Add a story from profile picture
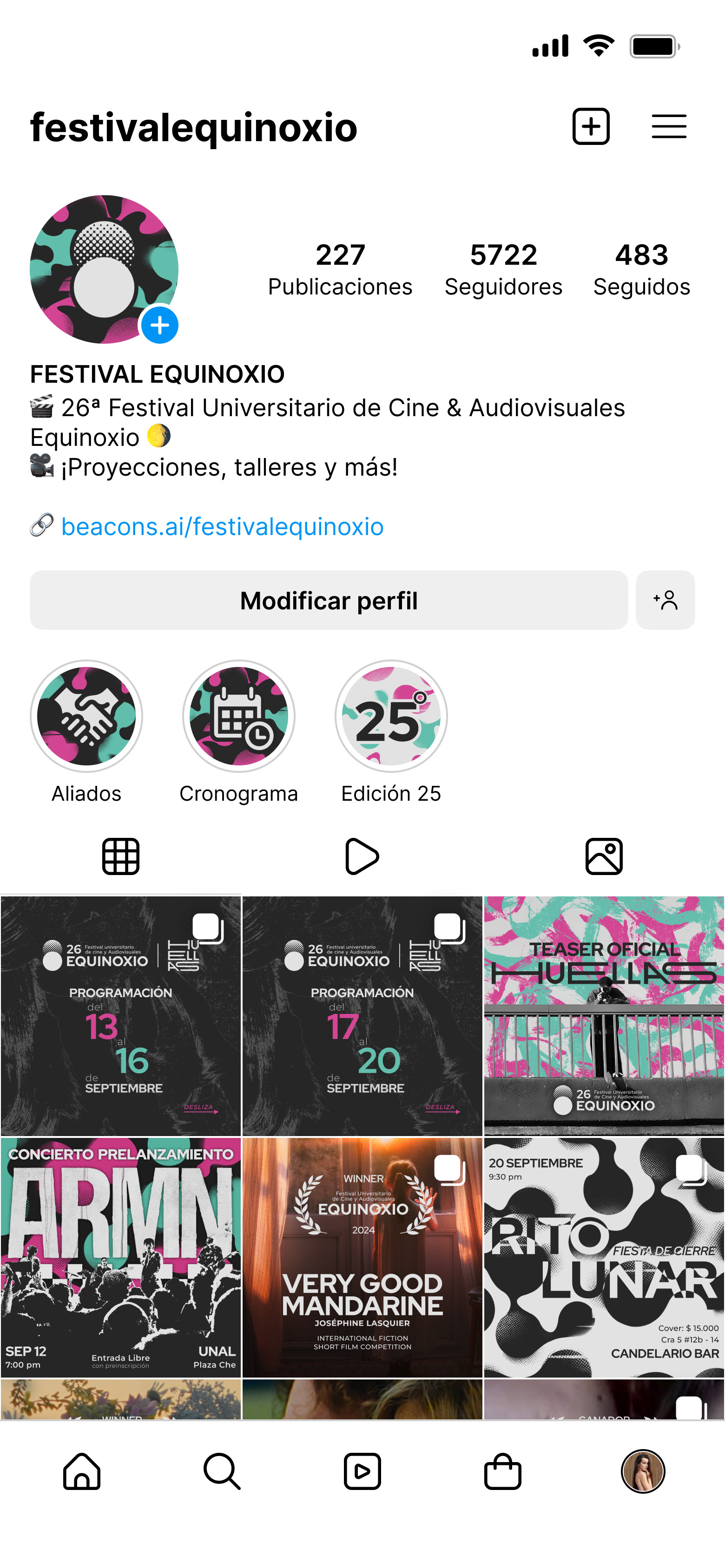Screen dimensions: 725x1568 (159, 325)
